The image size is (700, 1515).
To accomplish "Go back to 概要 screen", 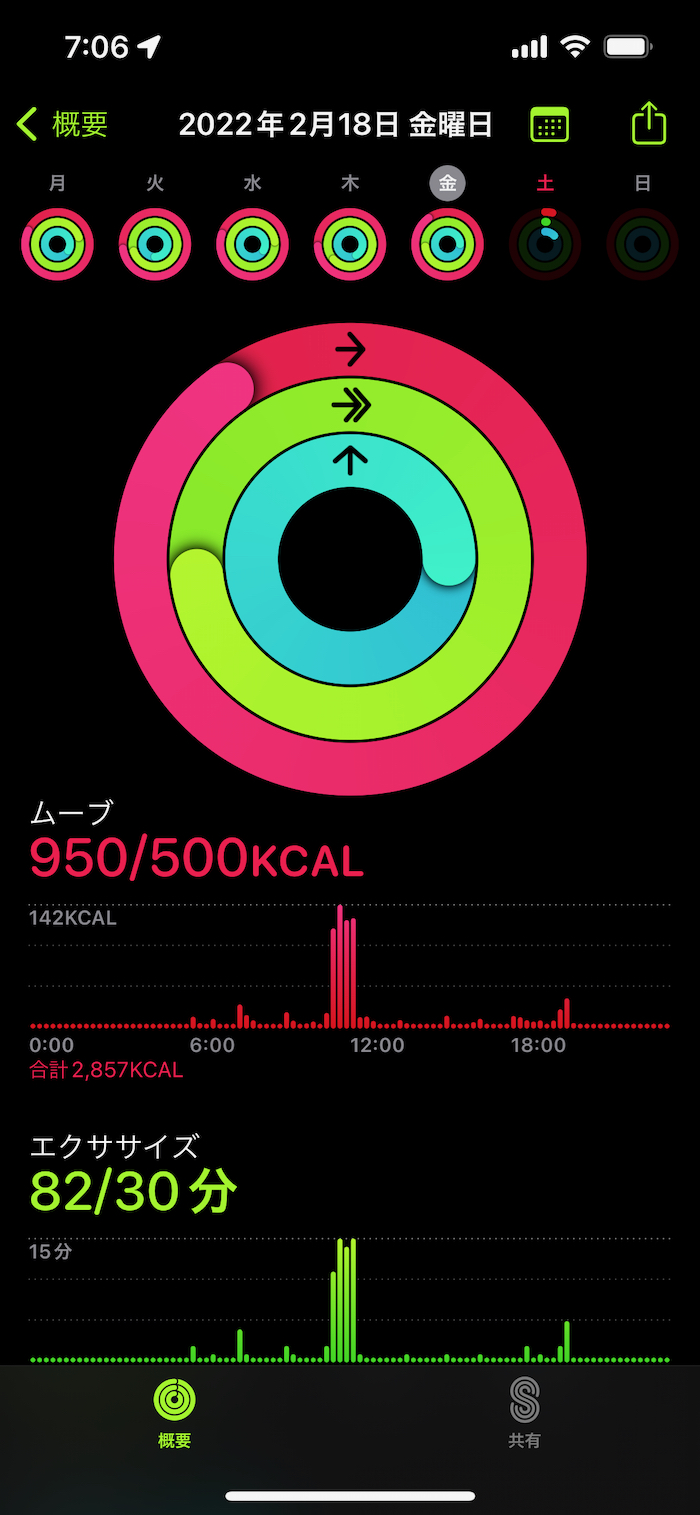I will 62,125.
